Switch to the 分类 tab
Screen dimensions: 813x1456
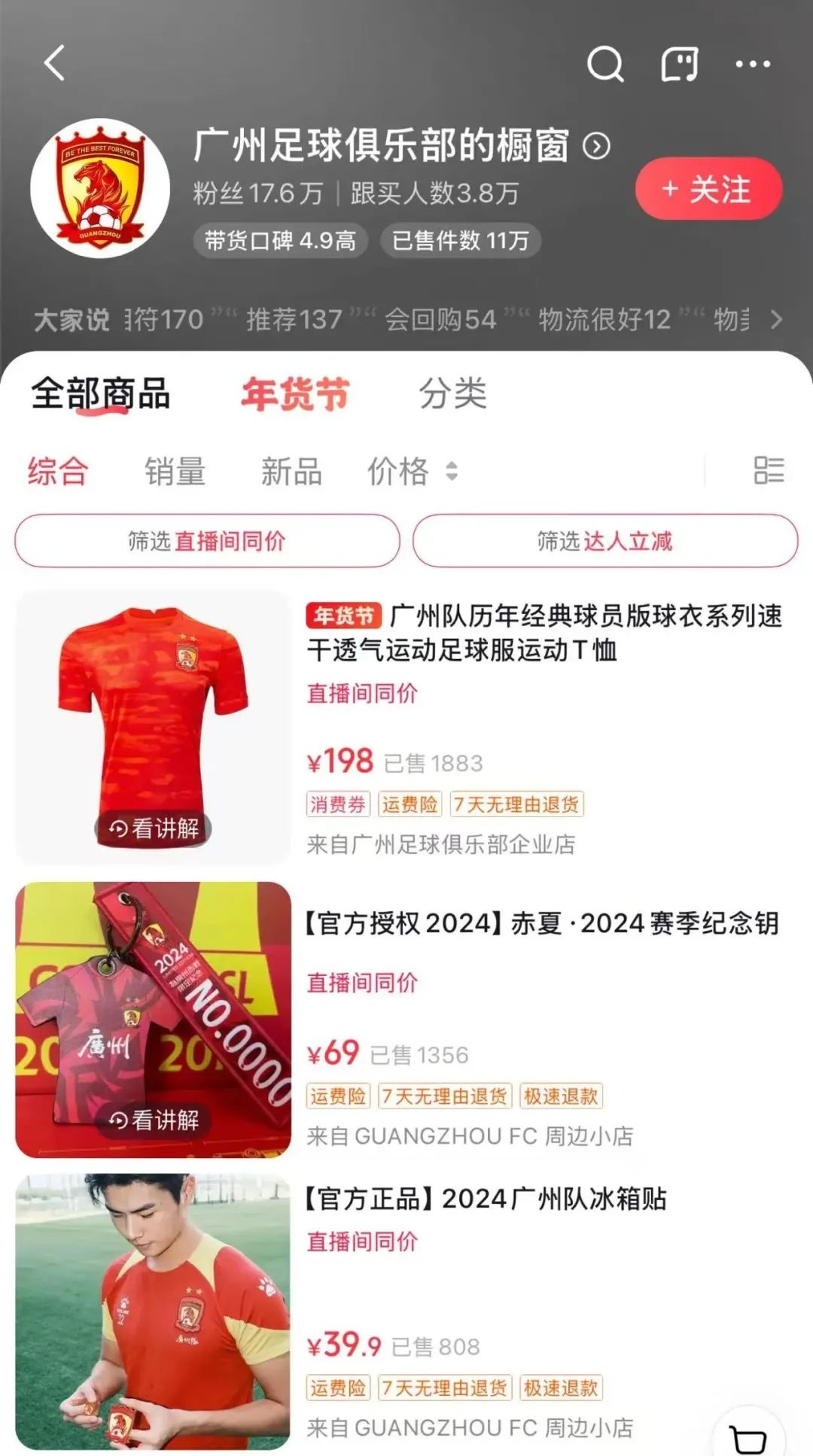pyautogui.click(x=452, y=394)
